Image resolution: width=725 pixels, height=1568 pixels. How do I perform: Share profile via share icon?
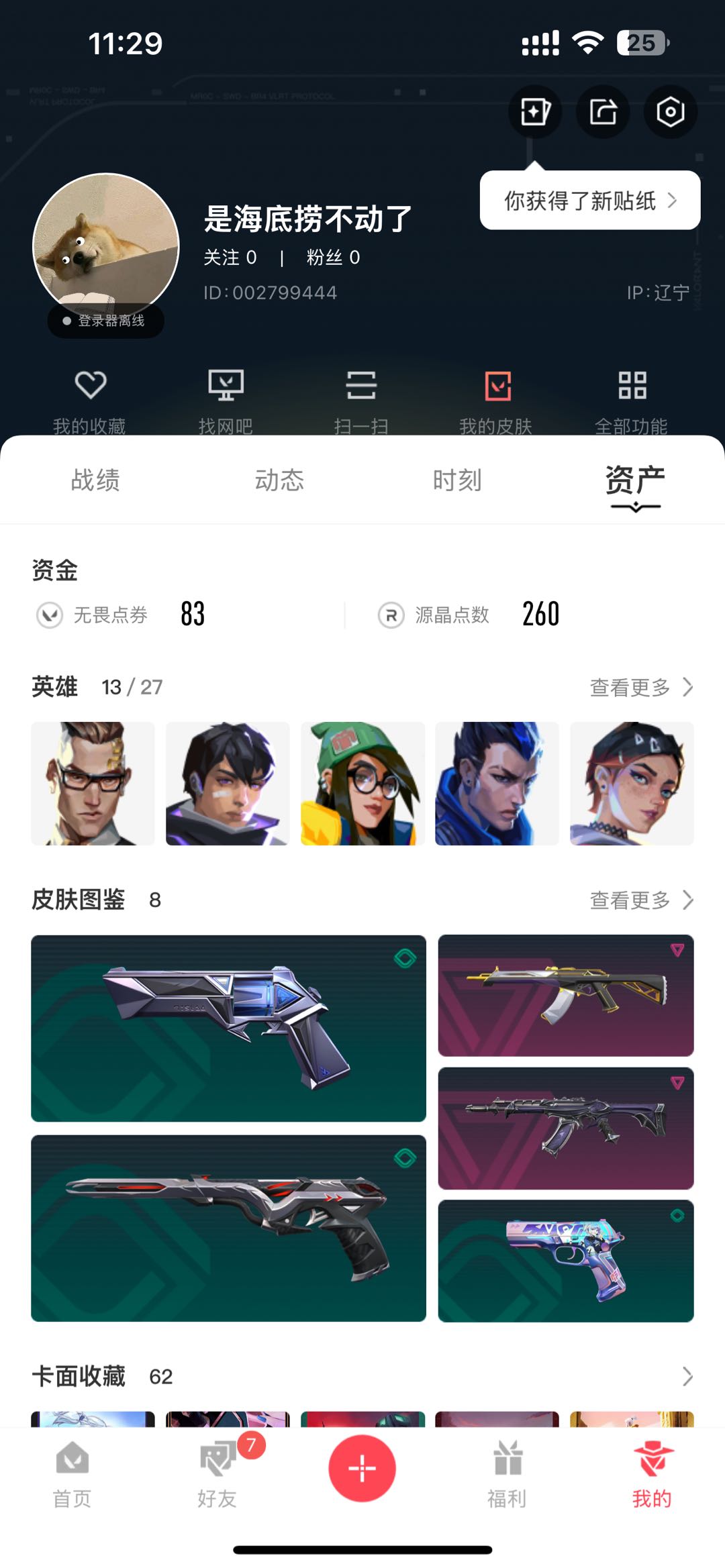603,112
